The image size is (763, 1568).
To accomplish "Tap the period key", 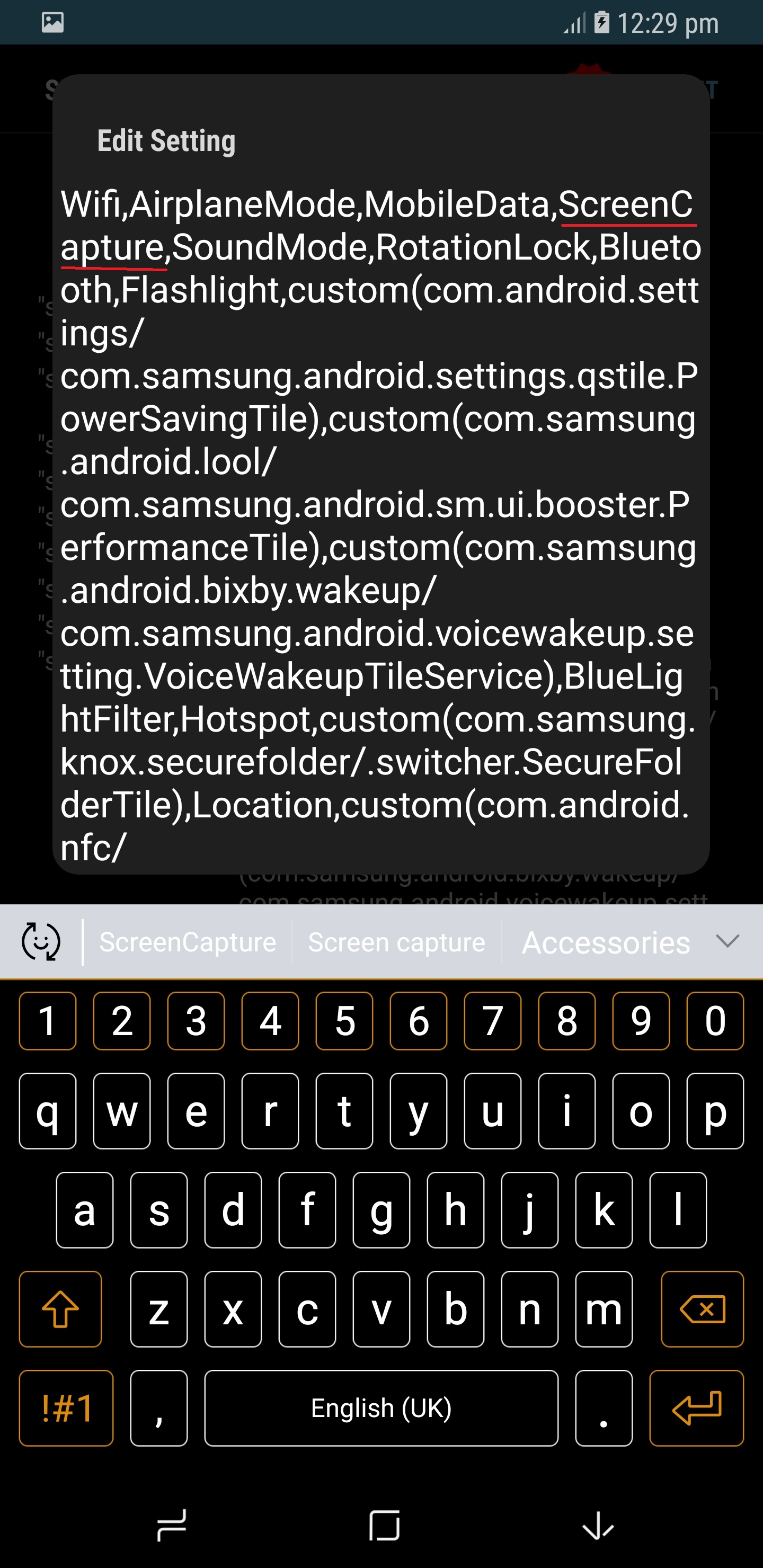I will coord(604,1408).
